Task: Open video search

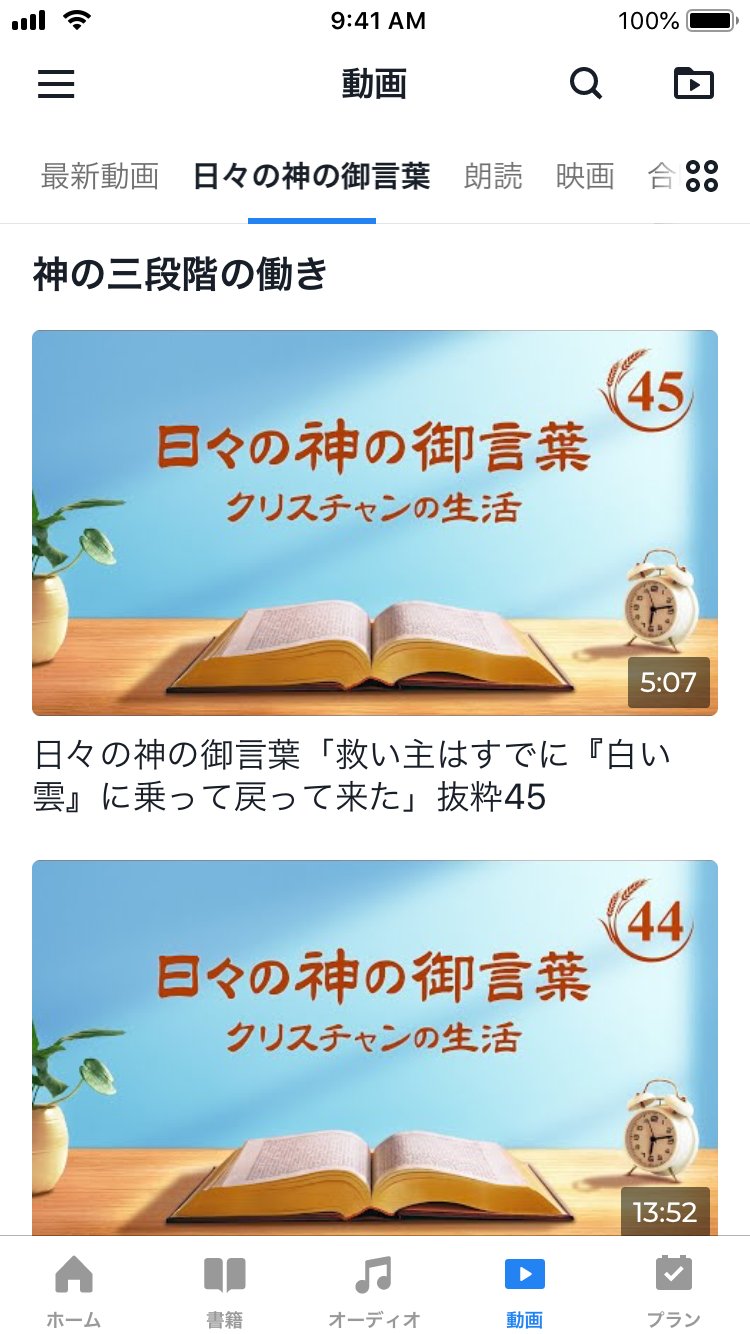Action: click(x=586, y=84)
